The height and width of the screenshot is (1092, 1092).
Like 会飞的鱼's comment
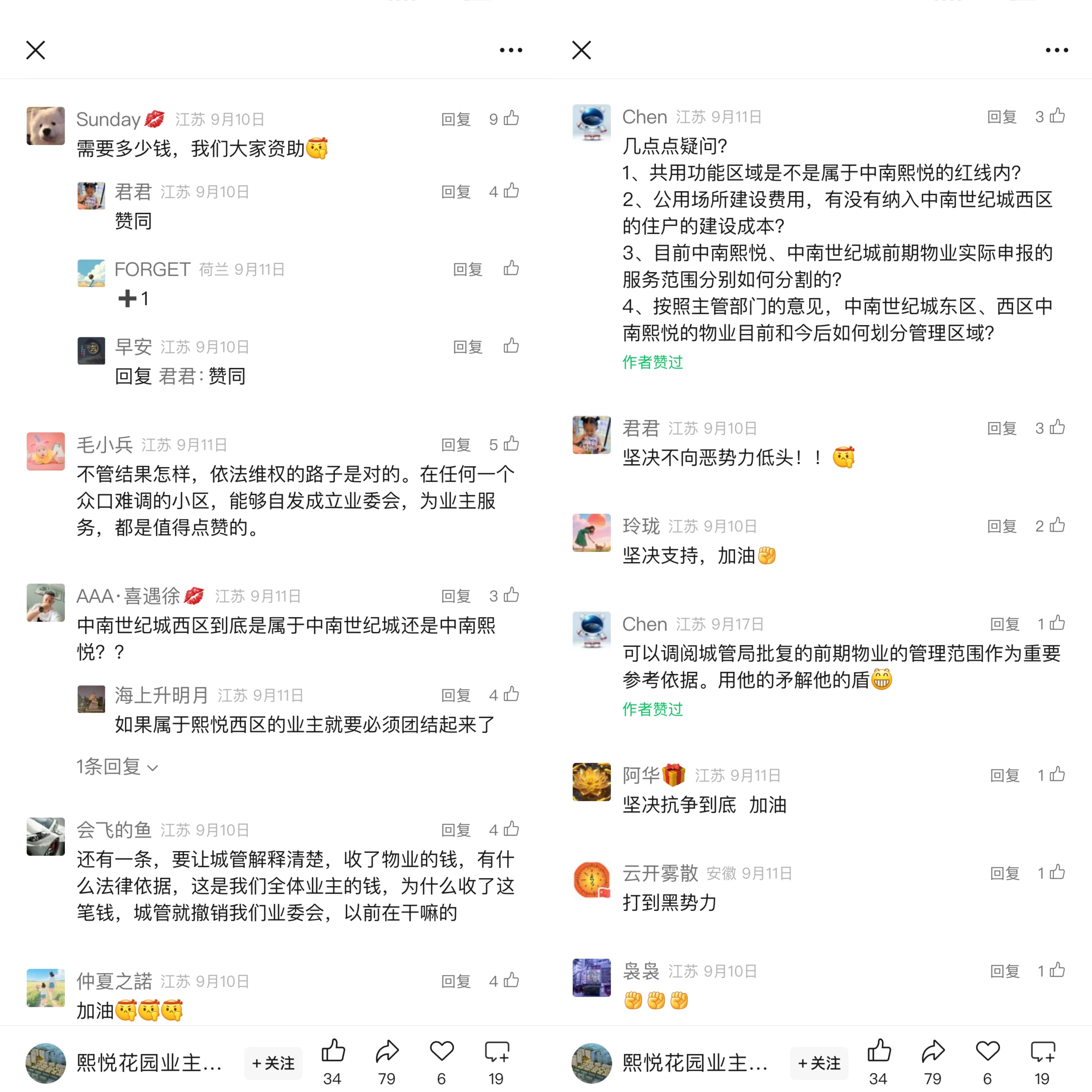[x=511, y=829]
